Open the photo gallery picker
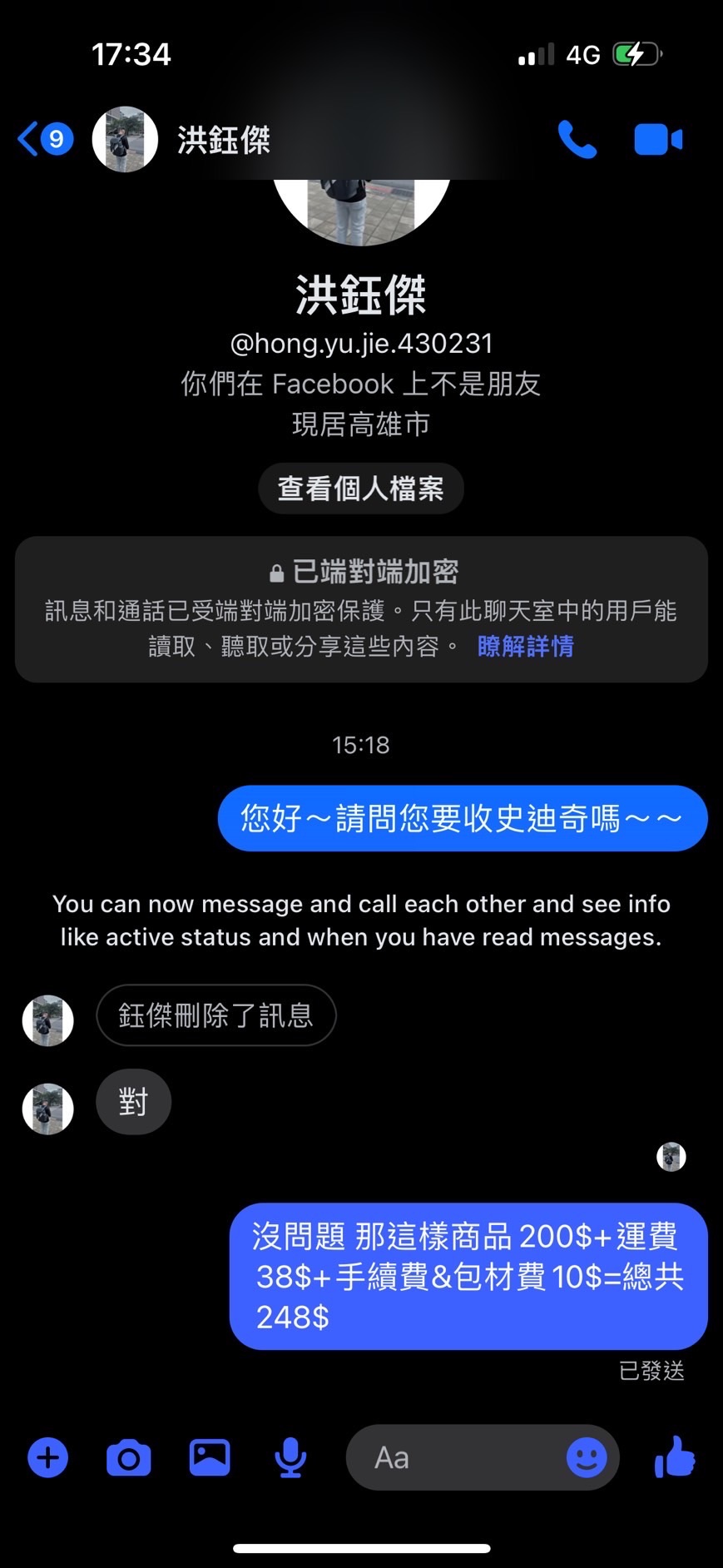Viewport: 723px width, 1568px height. pyautogui.click(x=210, y=1457)
